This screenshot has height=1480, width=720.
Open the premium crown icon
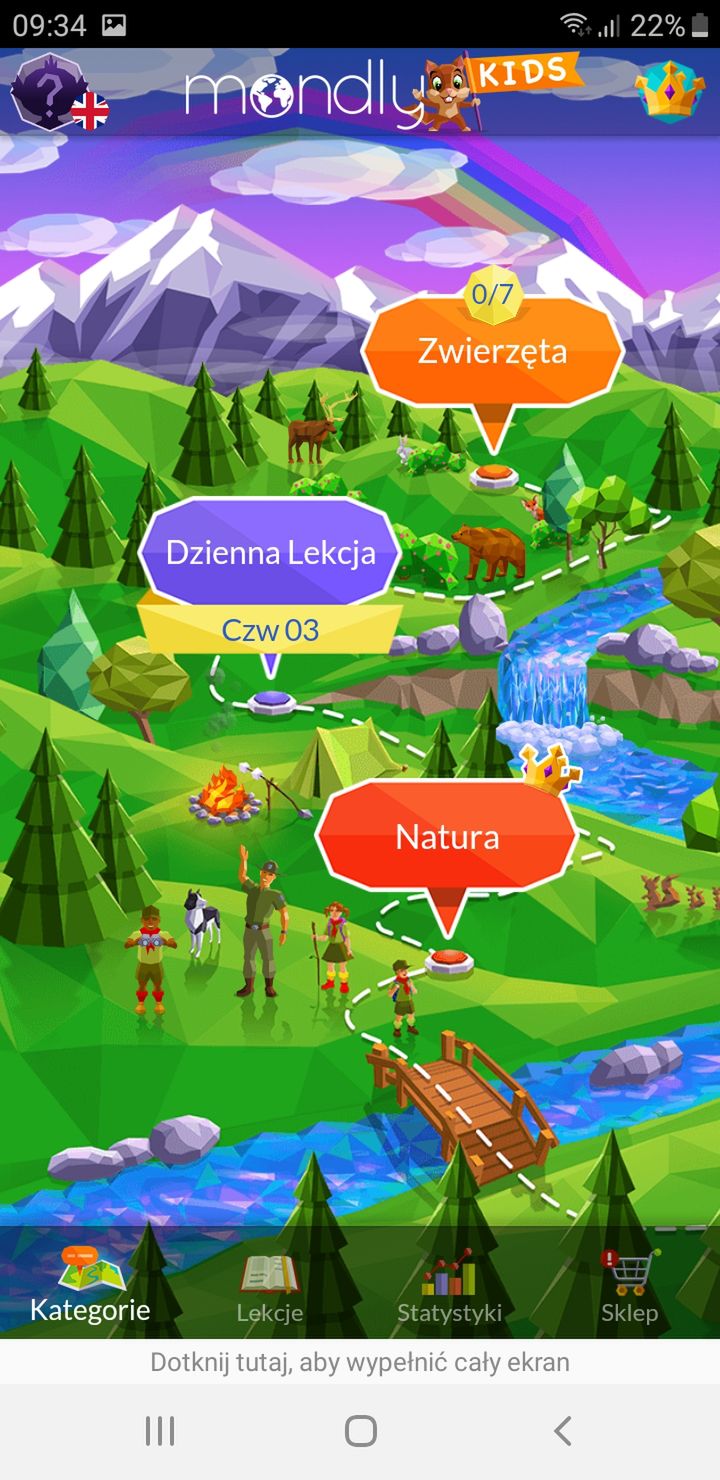pyautogui.click(x=670, y=91)
